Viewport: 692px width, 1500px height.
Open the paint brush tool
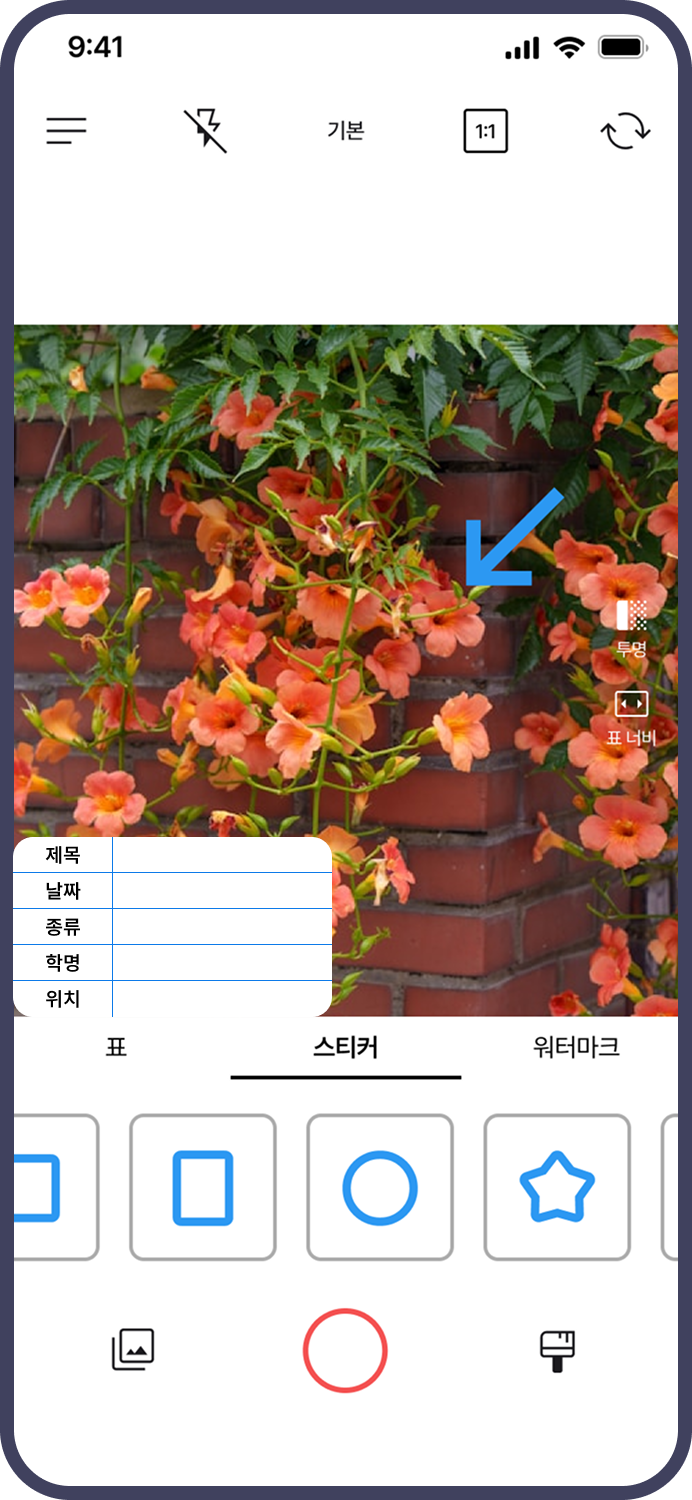[x=558, y=1350]
